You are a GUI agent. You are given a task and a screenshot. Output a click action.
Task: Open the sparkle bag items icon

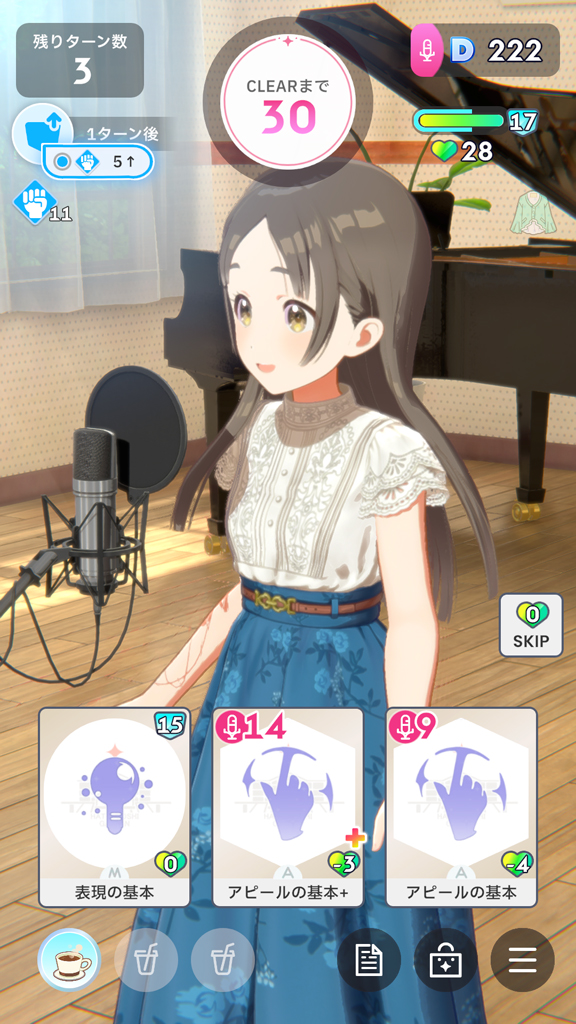pyautogui.click(x=445, y=960)
